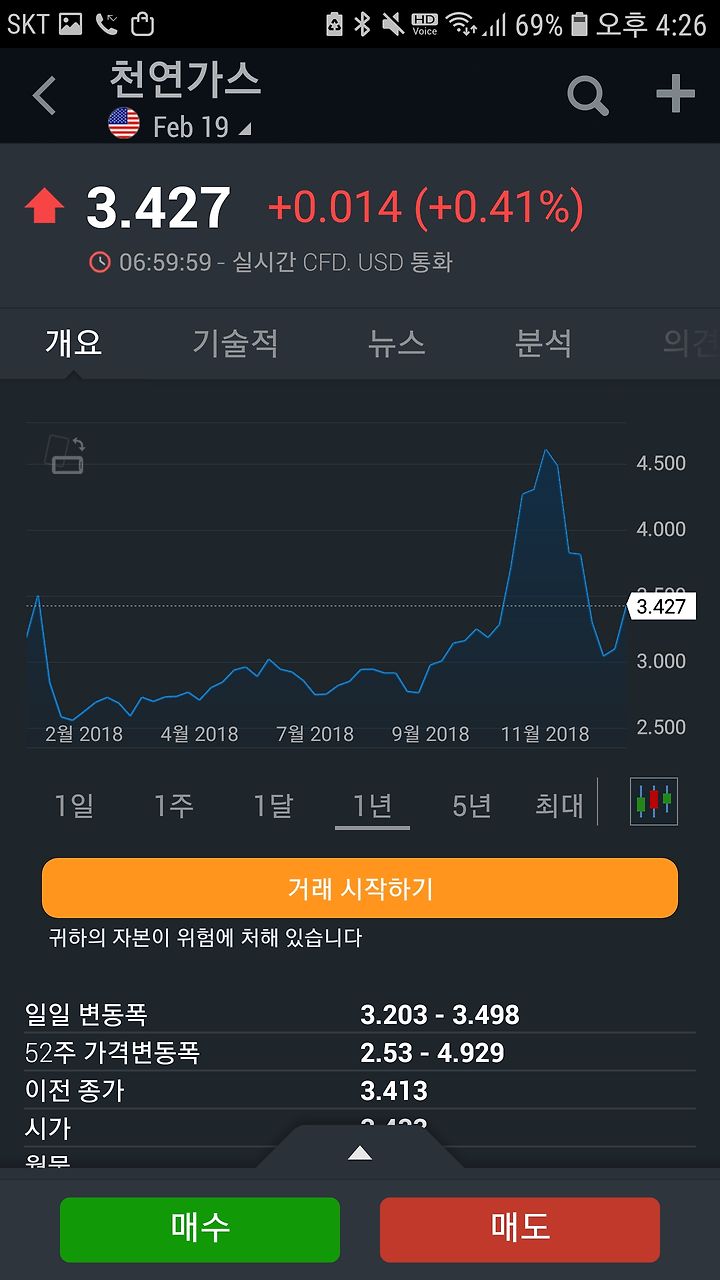Select the 1주 chart range
This screenshot has width=720, height=1280.
click(x=174, y=805)
